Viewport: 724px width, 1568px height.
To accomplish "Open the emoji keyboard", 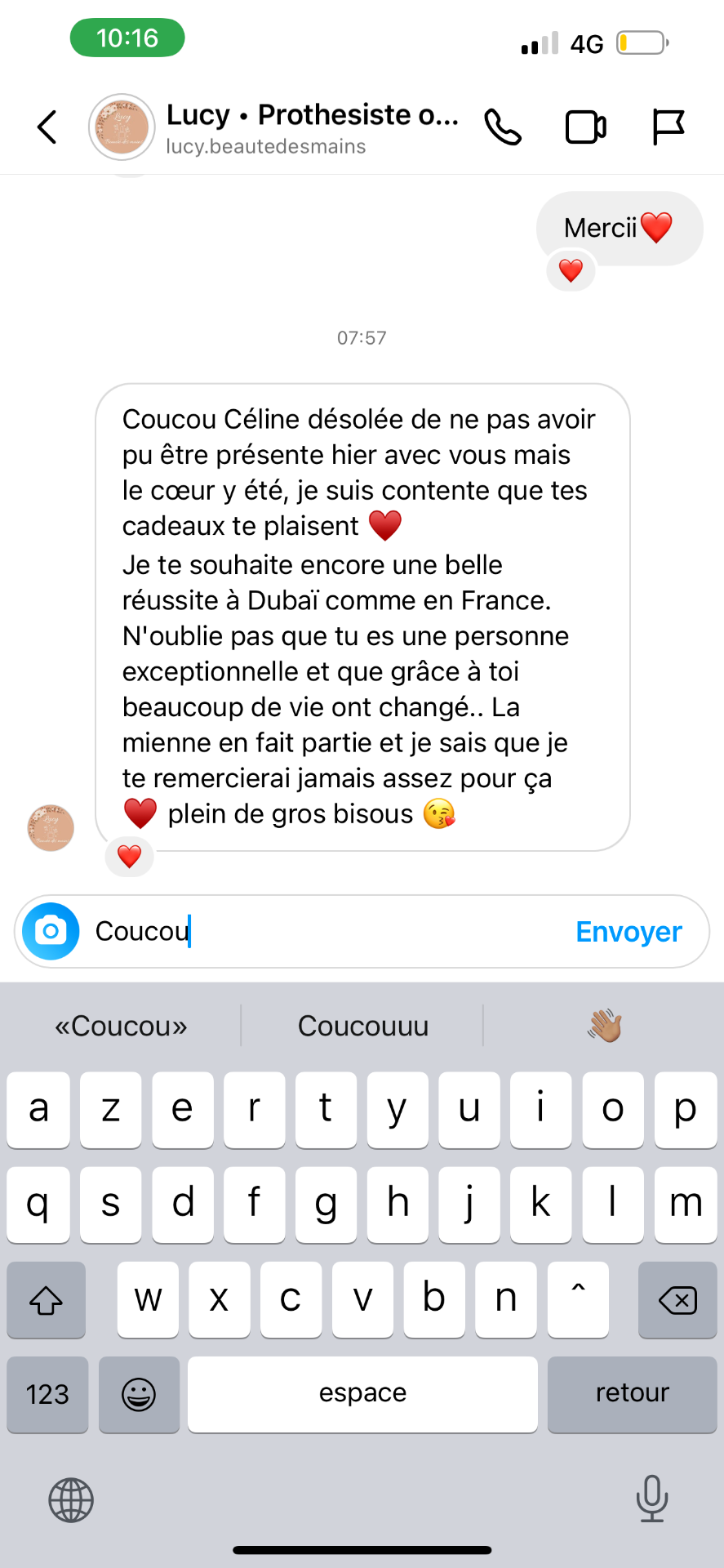I will point(139,1394).
